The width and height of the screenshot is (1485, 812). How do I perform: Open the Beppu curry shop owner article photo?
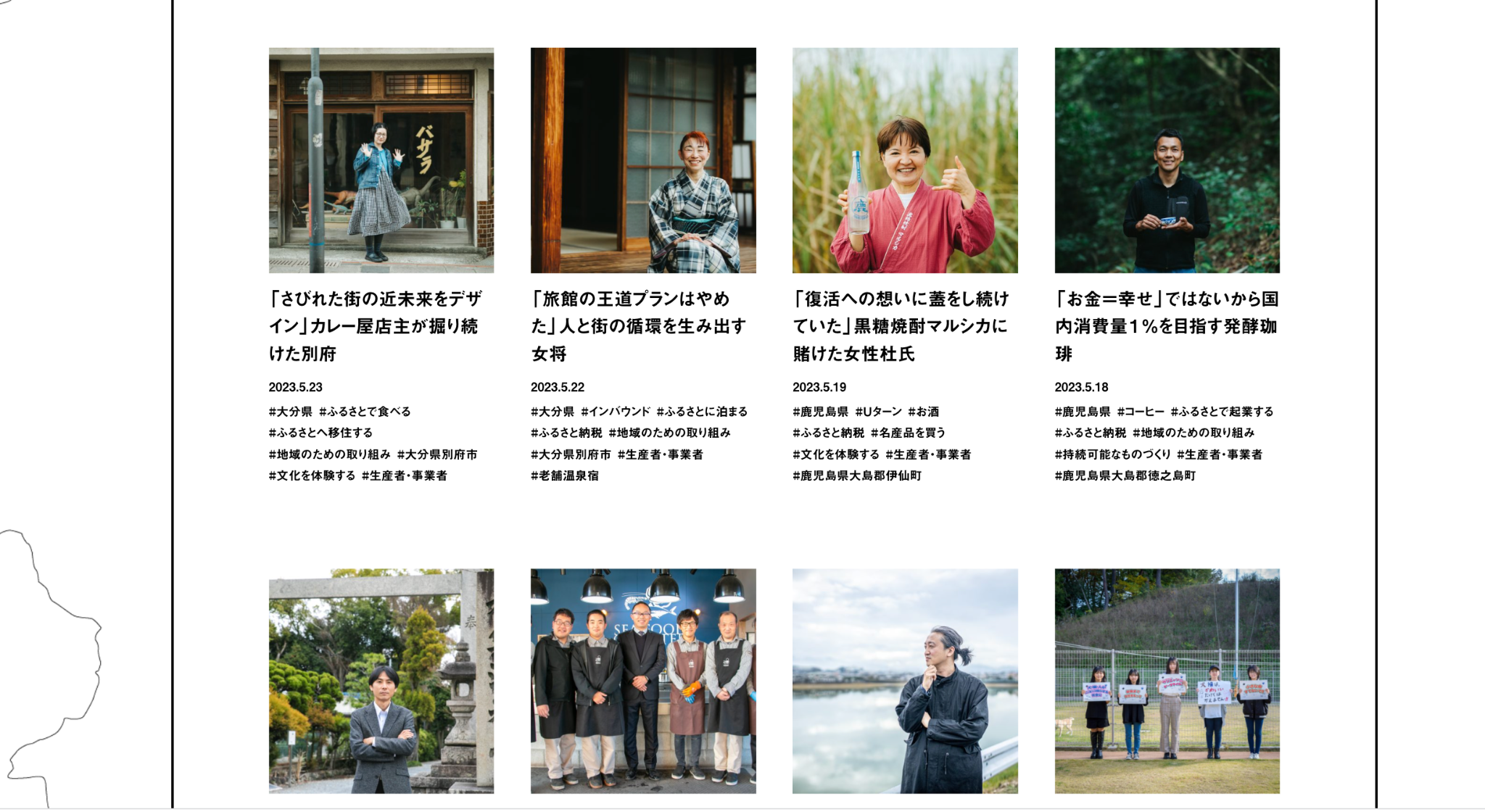click(x=381, y=160)
